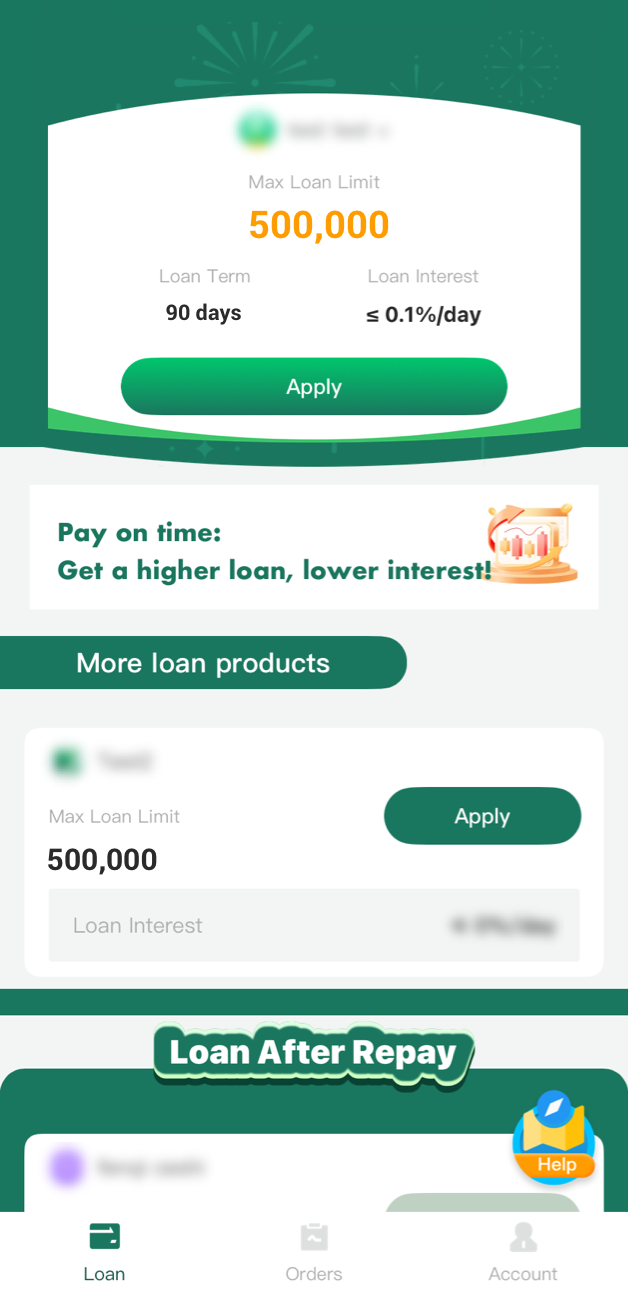Apply for the 90-day loan offer

point(314,387)
